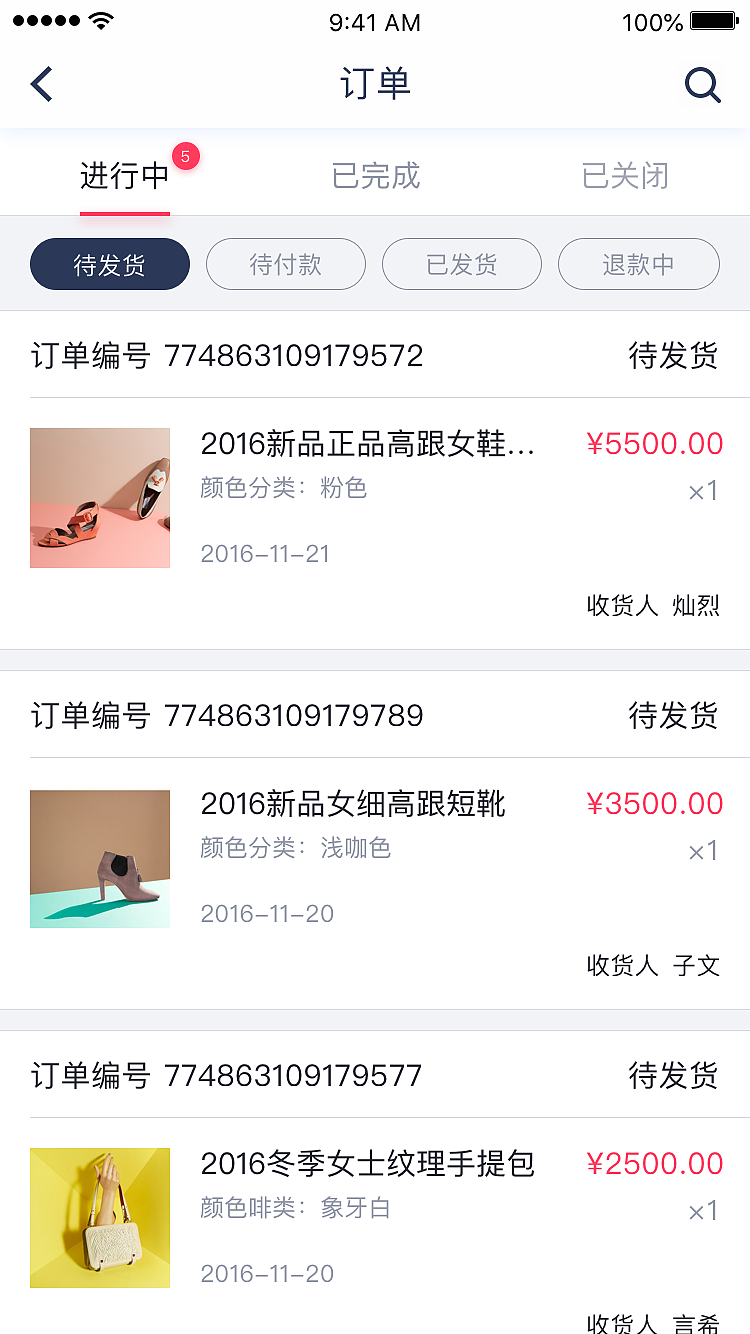Tap the red badge showing 5 pending orders
750x1334 pixels.
click(x=185, y=156)
